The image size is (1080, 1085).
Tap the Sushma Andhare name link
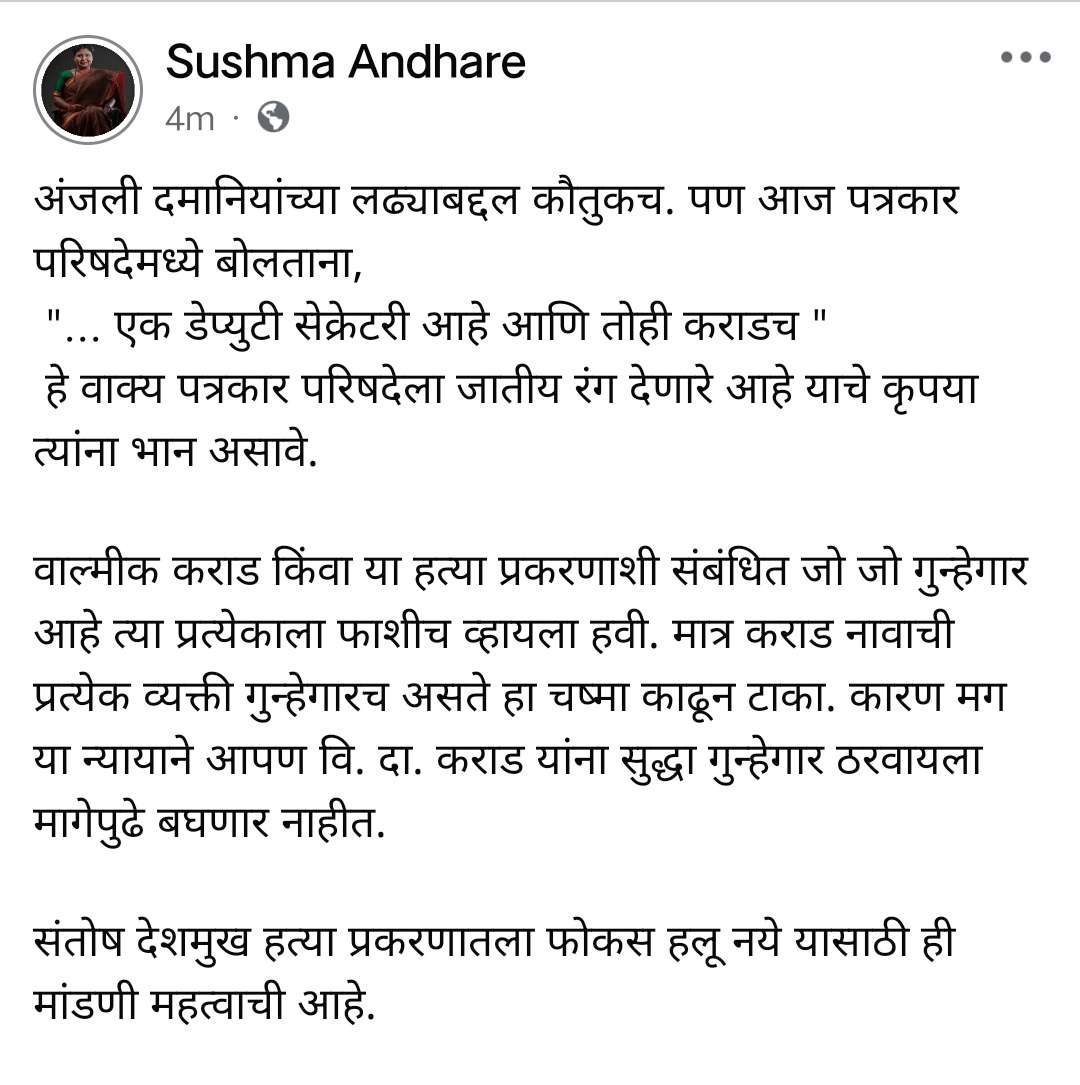point(345,62)
